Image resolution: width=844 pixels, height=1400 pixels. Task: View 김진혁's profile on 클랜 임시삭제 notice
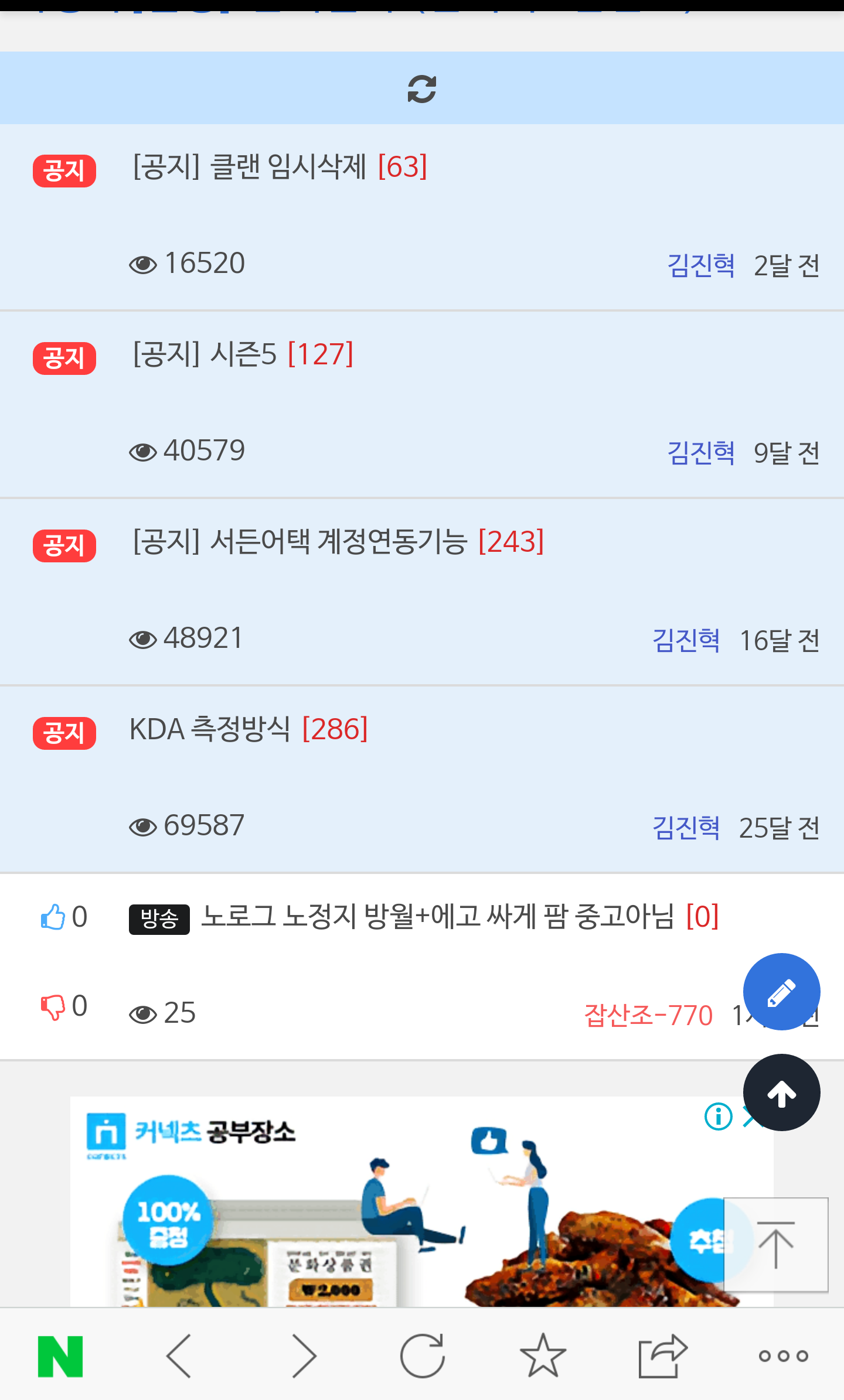(x=700, y=265)
